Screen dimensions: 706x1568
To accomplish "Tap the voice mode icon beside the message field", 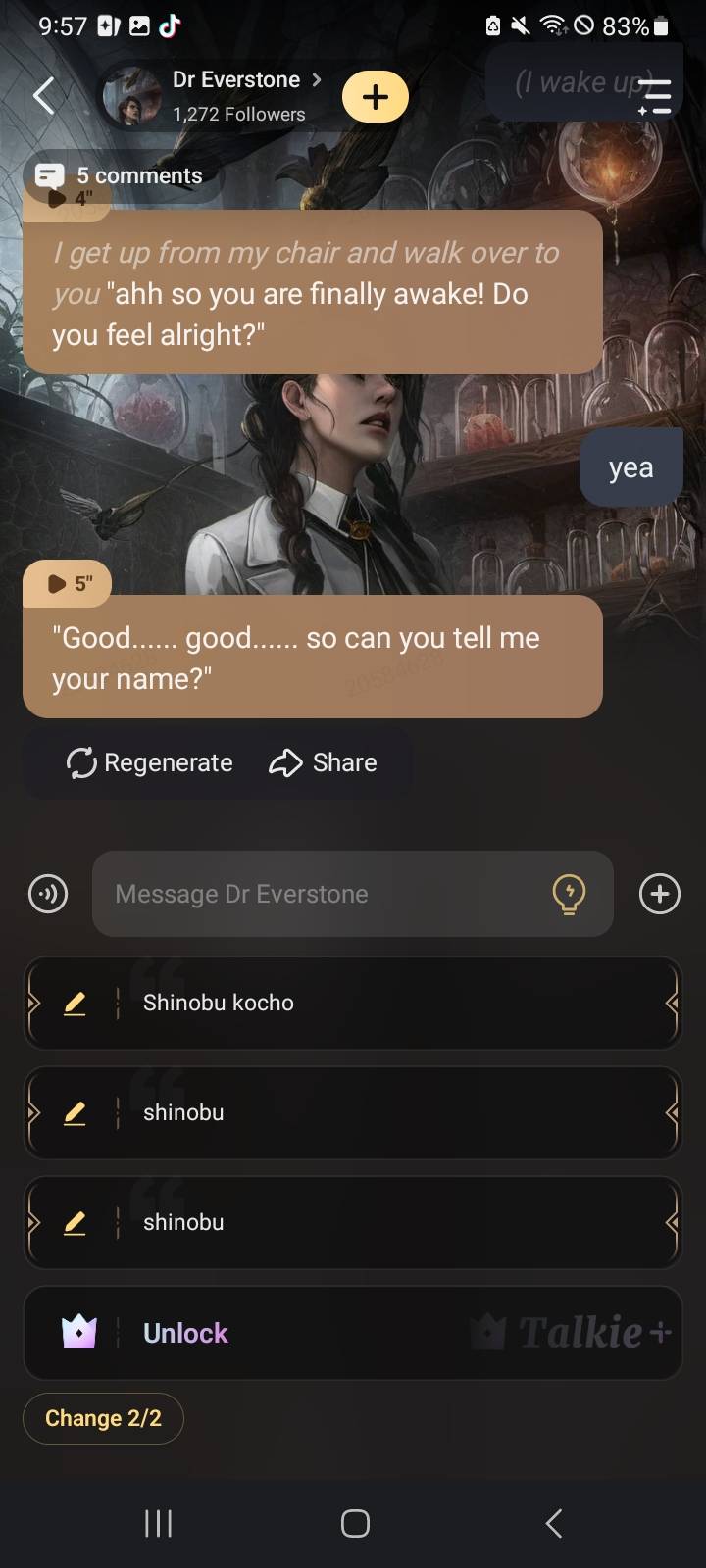I will (48, 894).
